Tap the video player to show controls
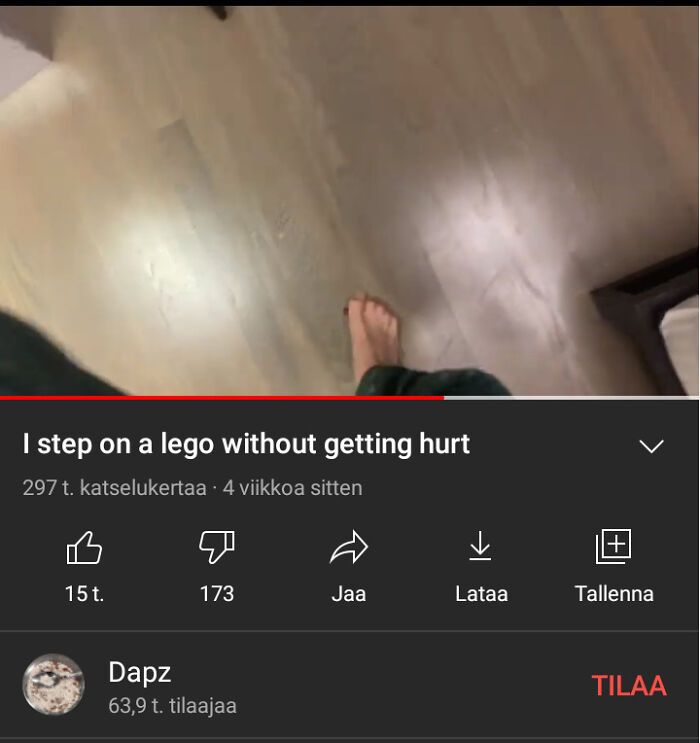The height and width of the screenshot is (743, 700). [x=350, y=200]
